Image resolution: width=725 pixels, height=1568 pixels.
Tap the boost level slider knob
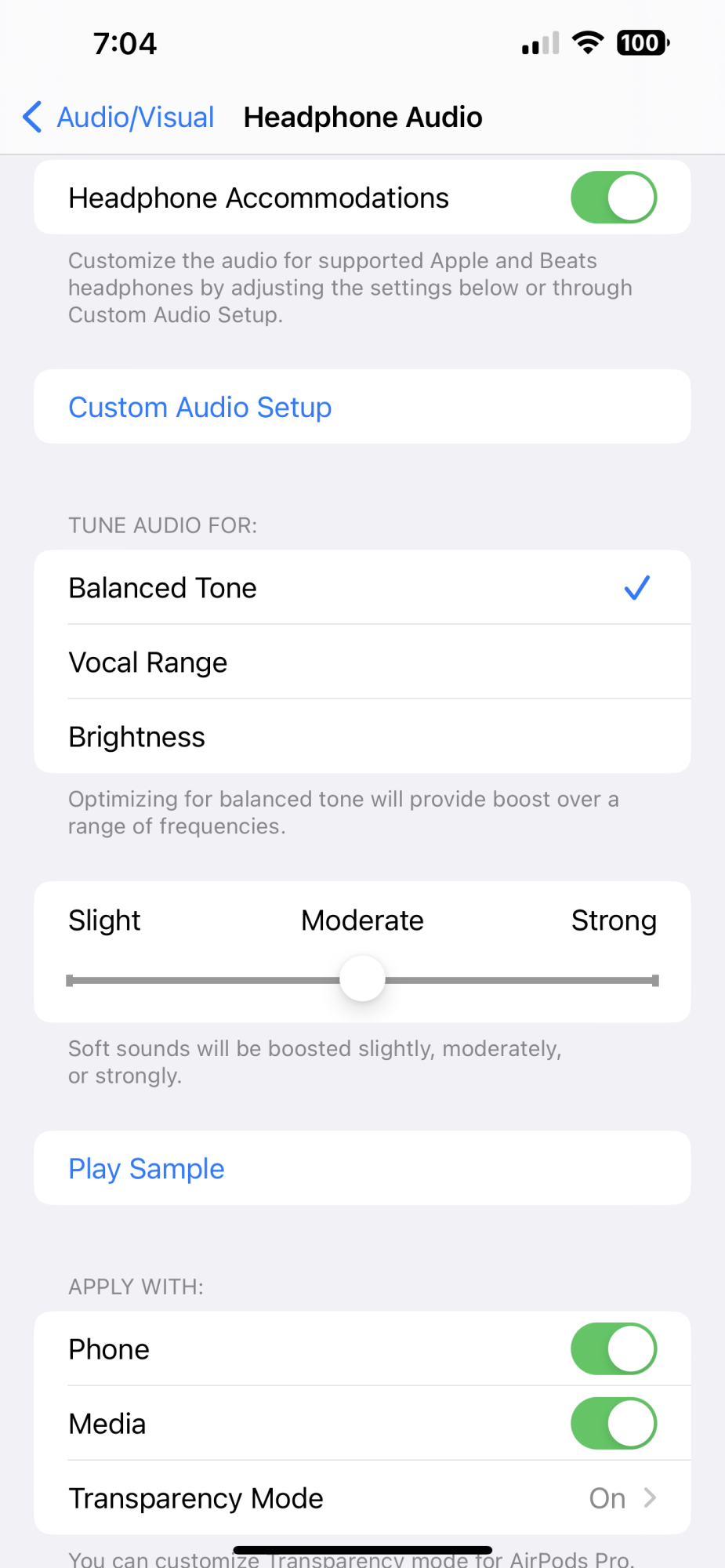tap(363, 978)
